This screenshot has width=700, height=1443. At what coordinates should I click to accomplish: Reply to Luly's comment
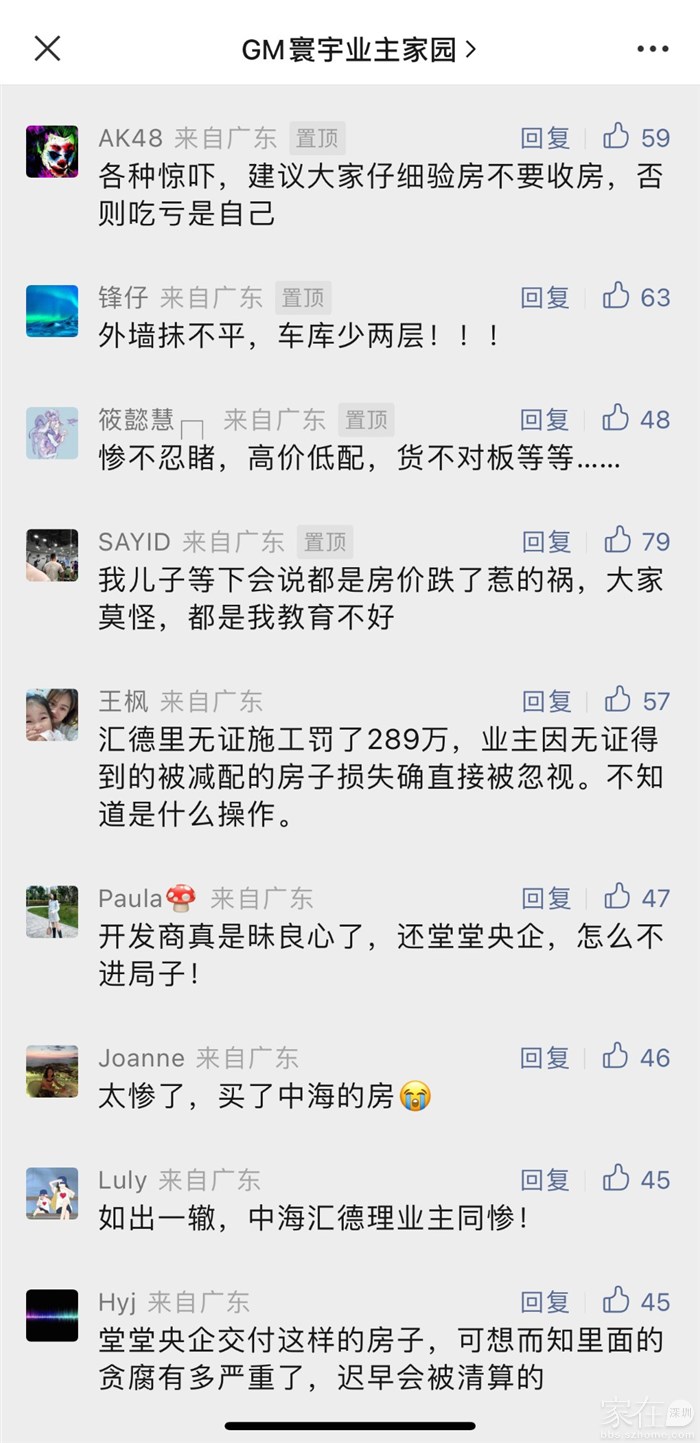click(x=545, y=1180)
